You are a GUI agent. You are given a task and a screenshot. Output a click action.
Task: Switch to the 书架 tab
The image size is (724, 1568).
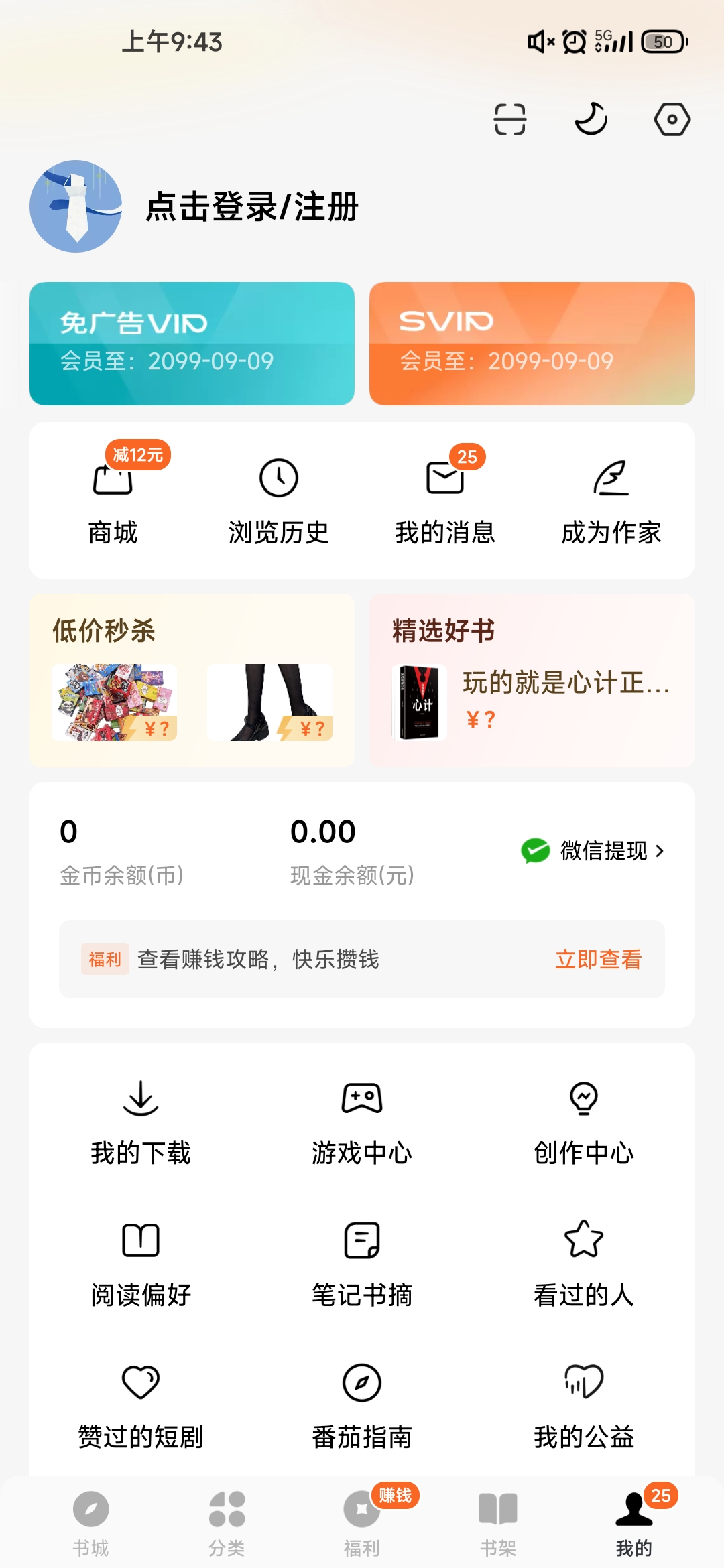pyautogui.click(x=497, y=1522)
